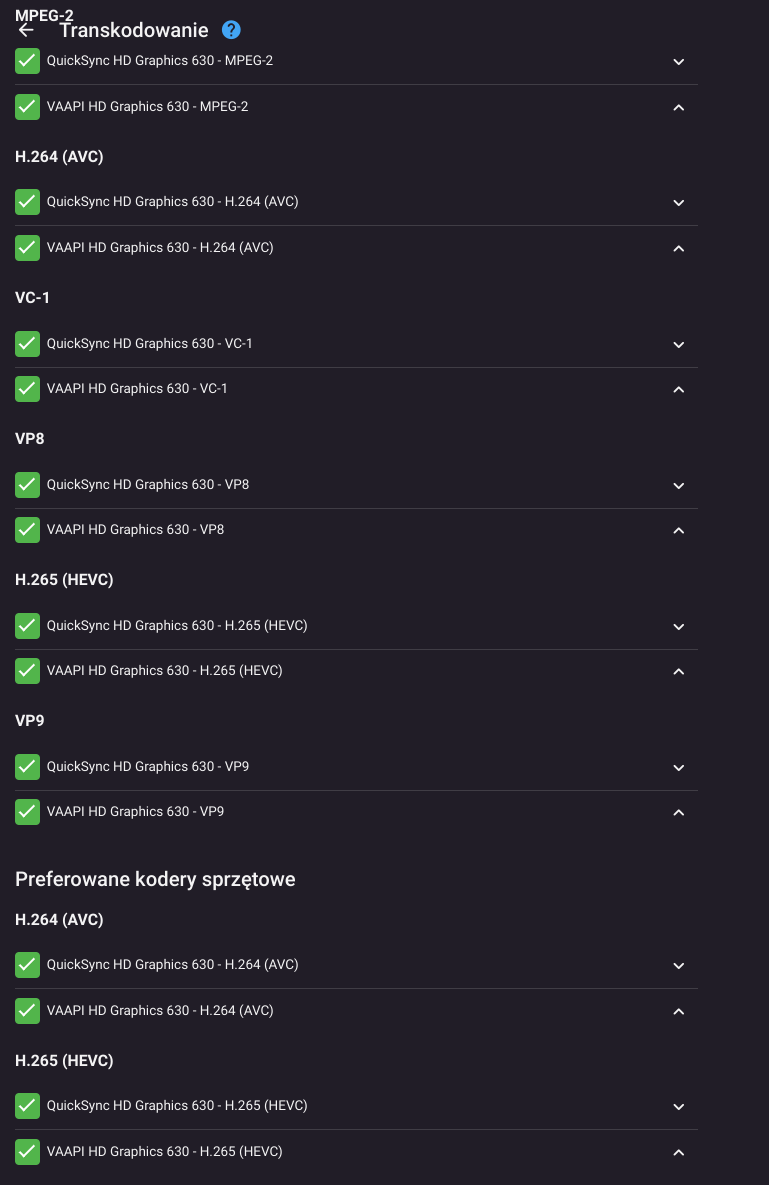Uncheck the QuickSync H.265 decoder checkbox under decoders
The width and height of the screenshot is (769, 1185).
tap(27, 626)
